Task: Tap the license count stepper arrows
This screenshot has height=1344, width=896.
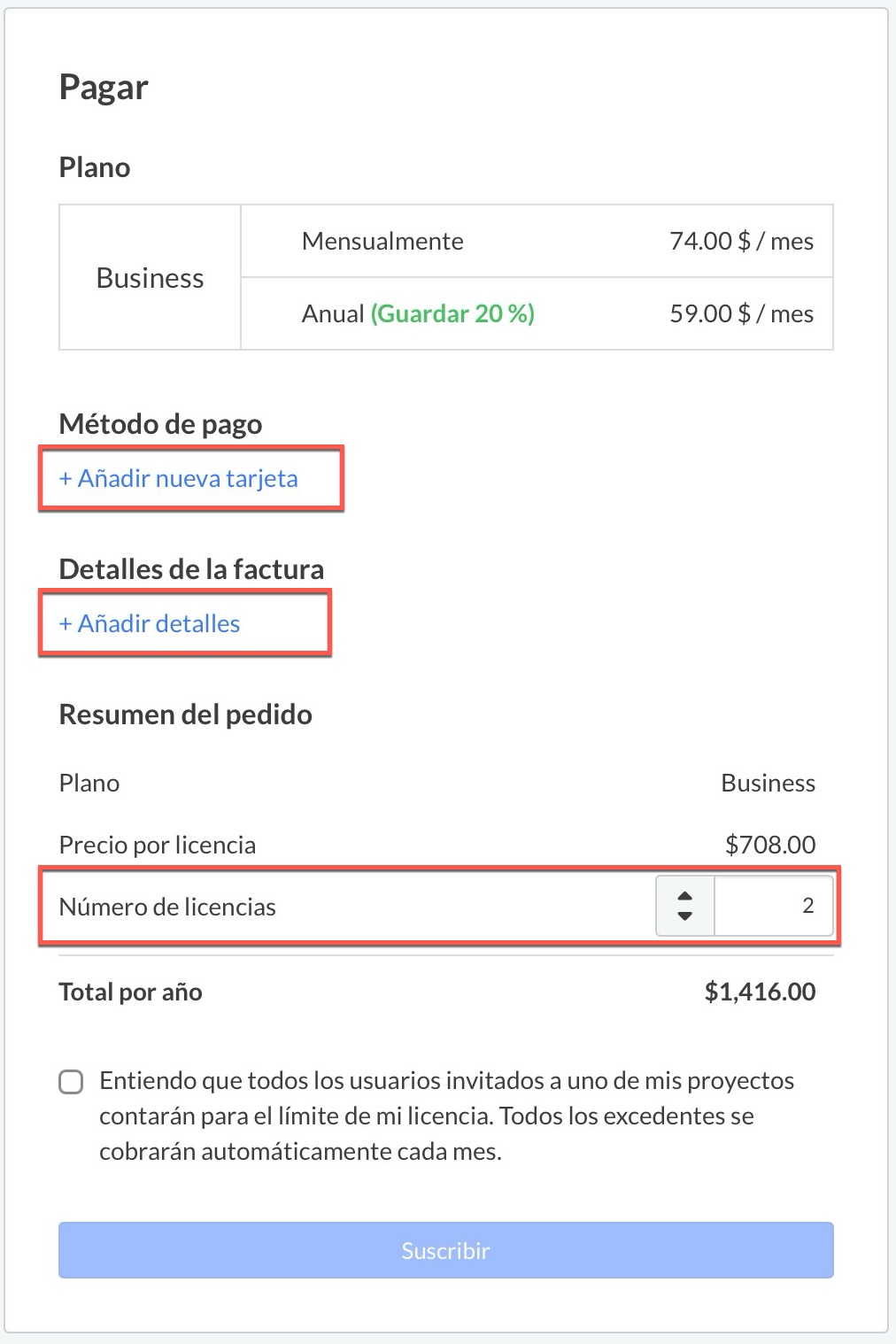Action: click(x=684, y=906)
